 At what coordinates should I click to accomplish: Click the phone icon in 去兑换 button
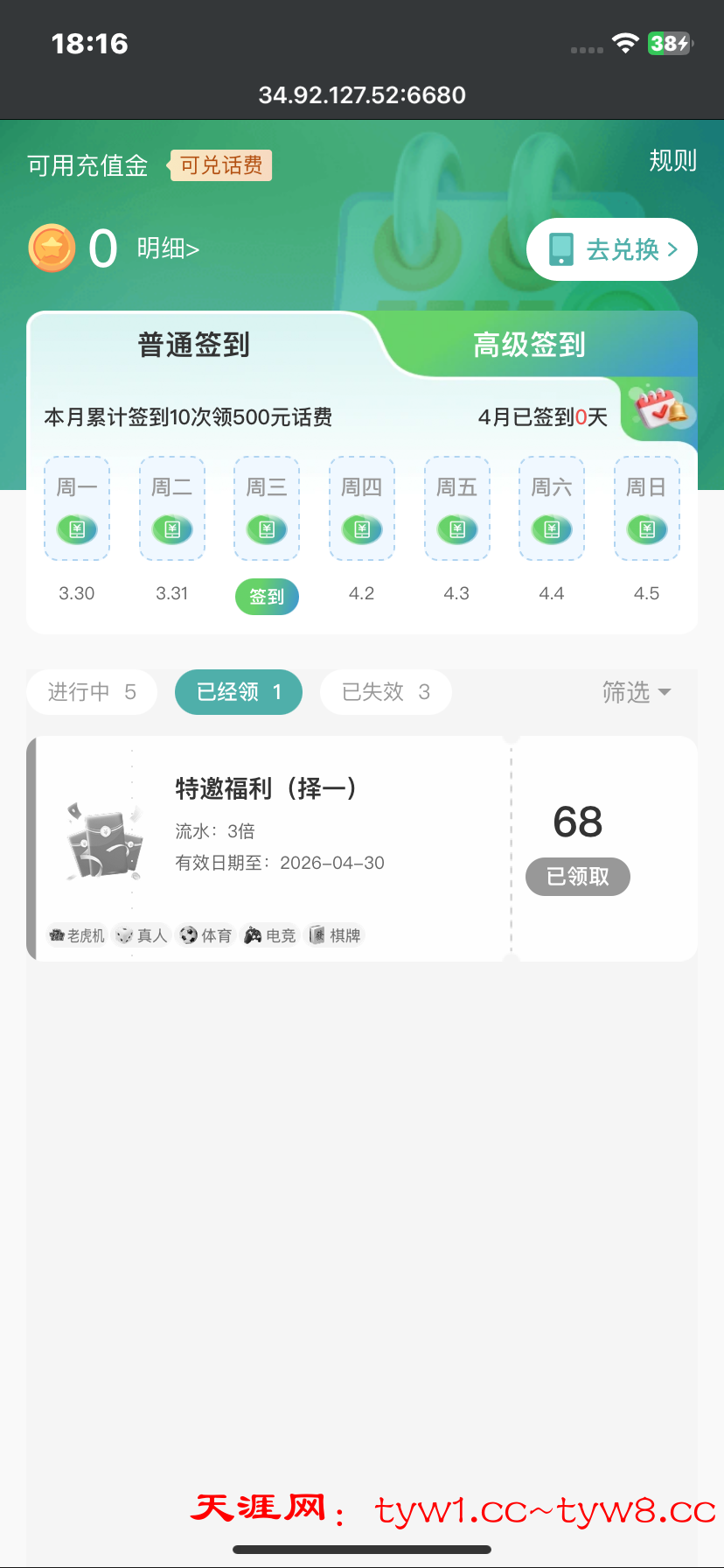point(560,249)
